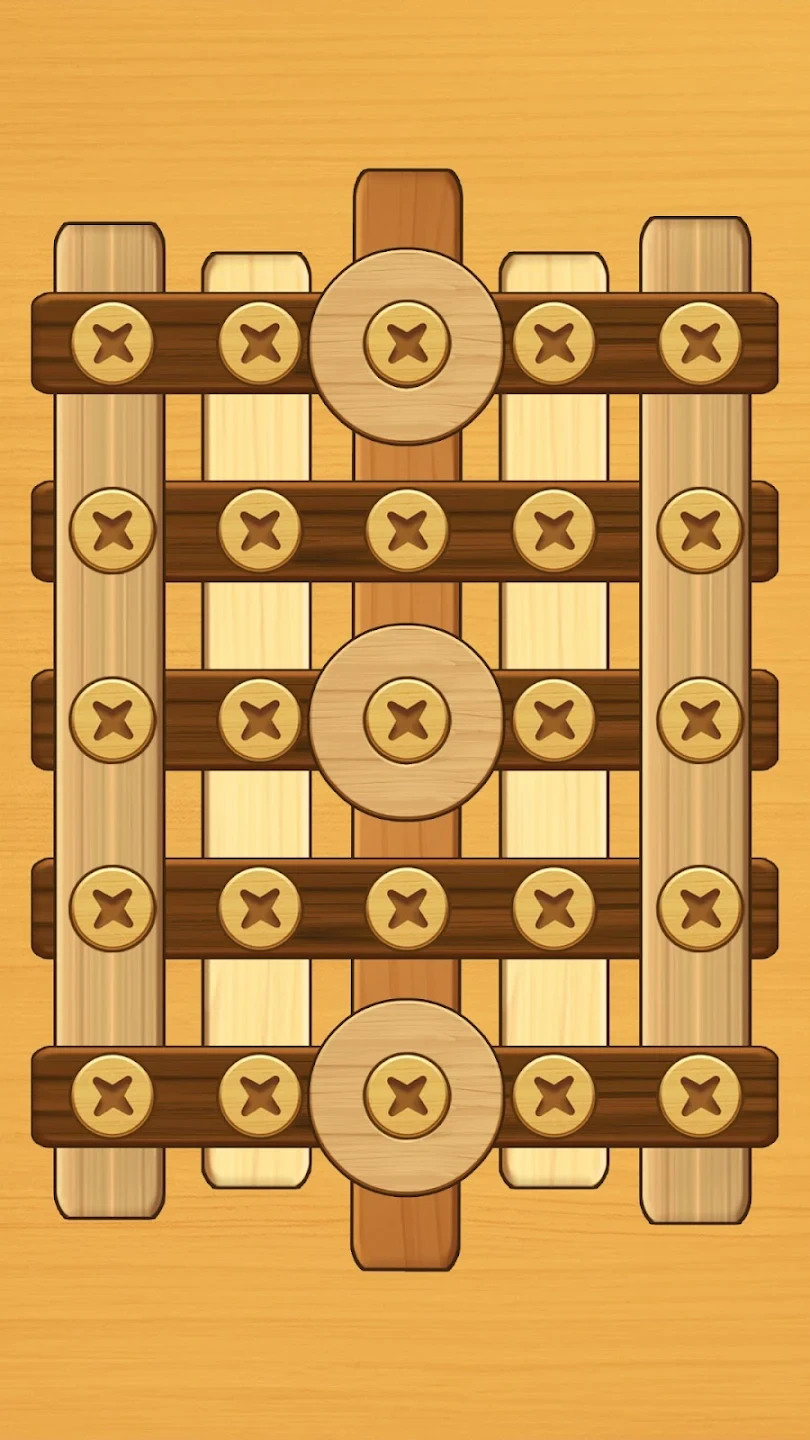
Task: Unscrew the screw in the topmost round washer
Action: 406,344
